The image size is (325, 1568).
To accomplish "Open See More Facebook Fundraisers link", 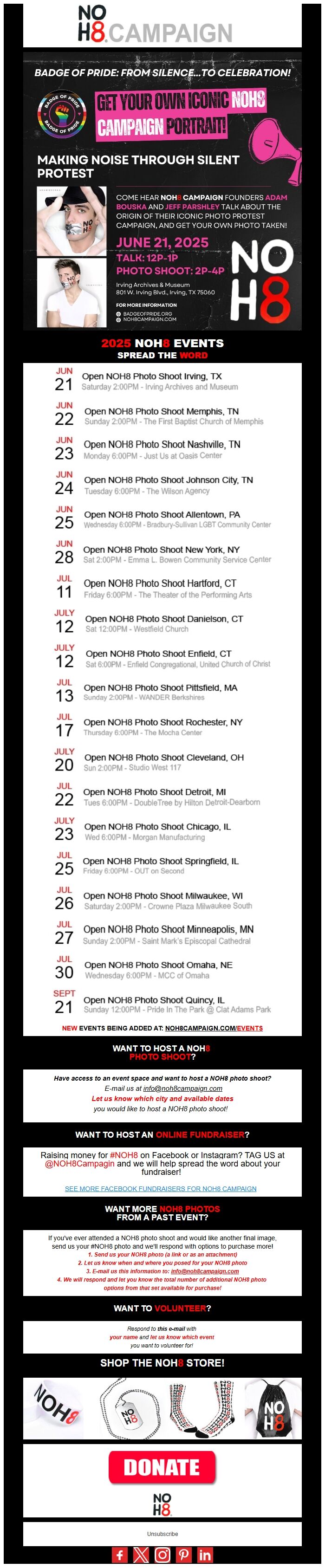I will [x=161, y=1188].
